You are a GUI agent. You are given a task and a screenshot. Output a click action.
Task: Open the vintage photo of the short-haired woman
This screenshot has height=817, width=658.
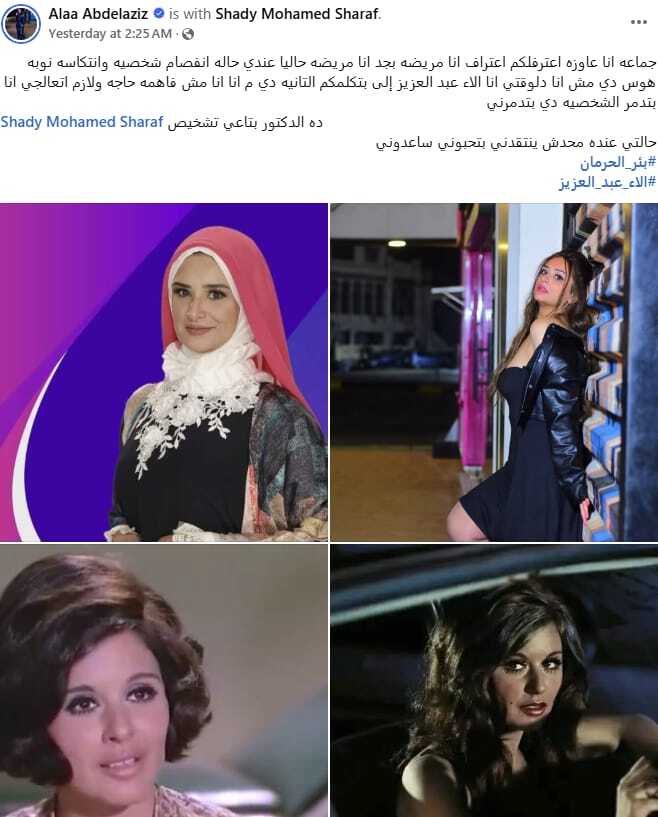click(164, 681)
